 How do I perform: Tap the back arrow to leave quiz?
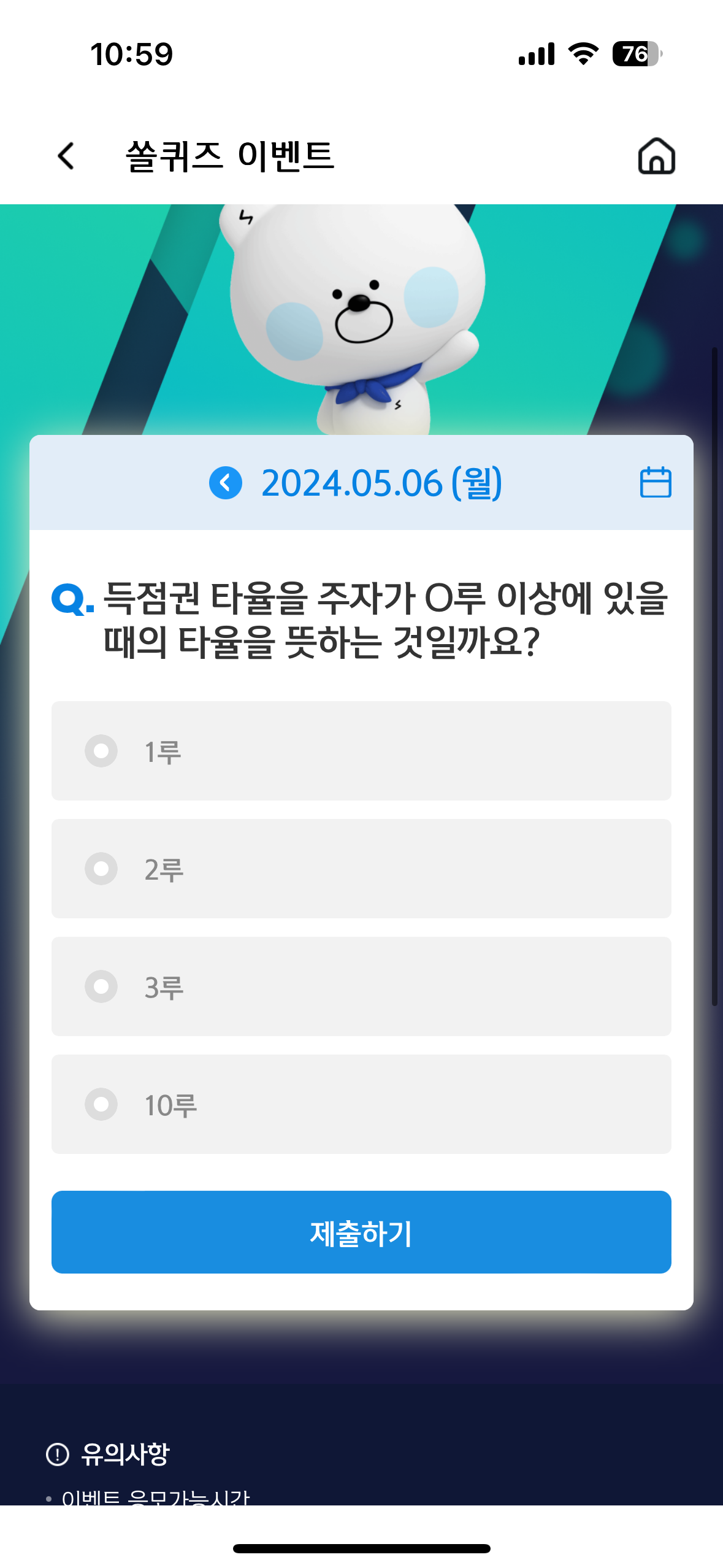click(x=65, y=156)
